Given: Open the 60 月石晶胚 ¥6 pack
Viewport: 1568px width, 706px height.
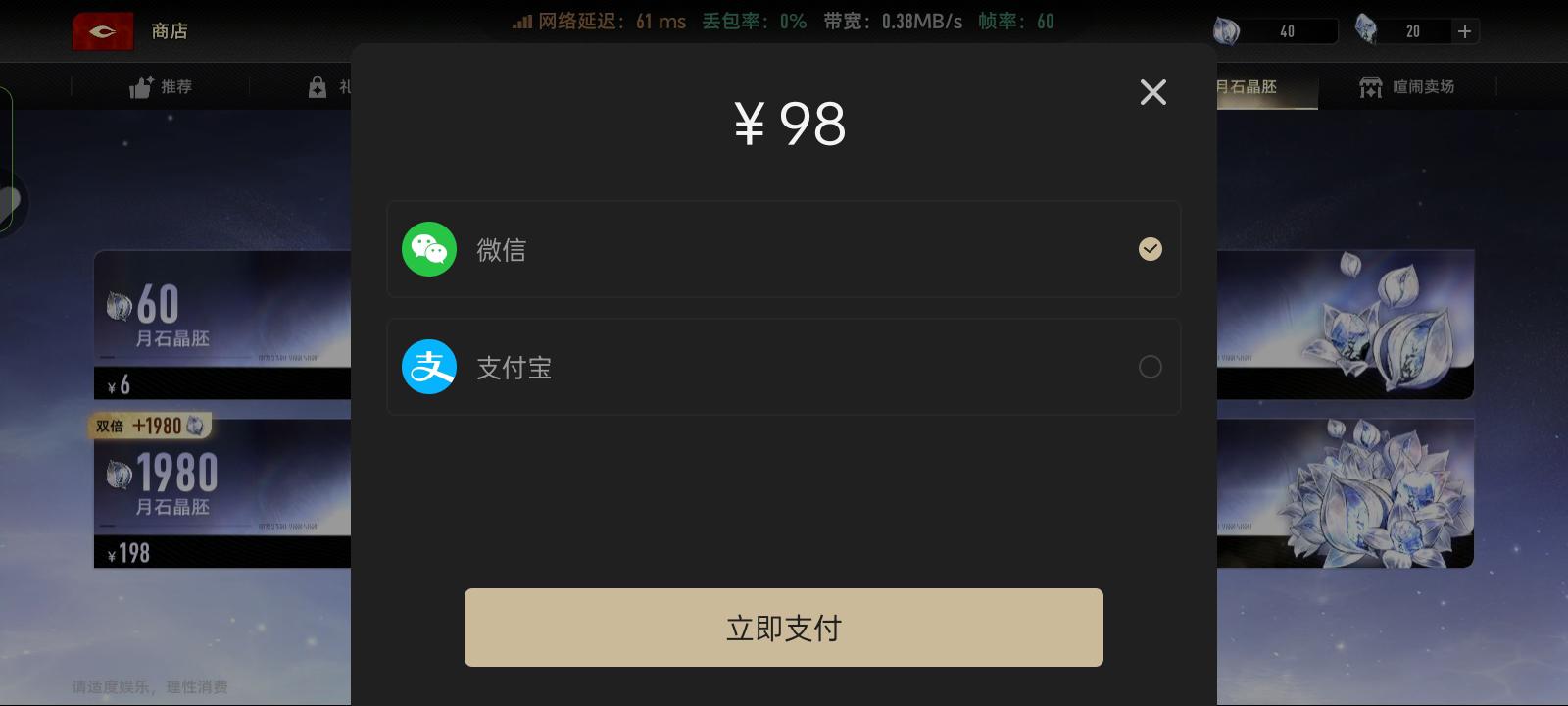Looking at the screenshot, I should pos(221,326).
